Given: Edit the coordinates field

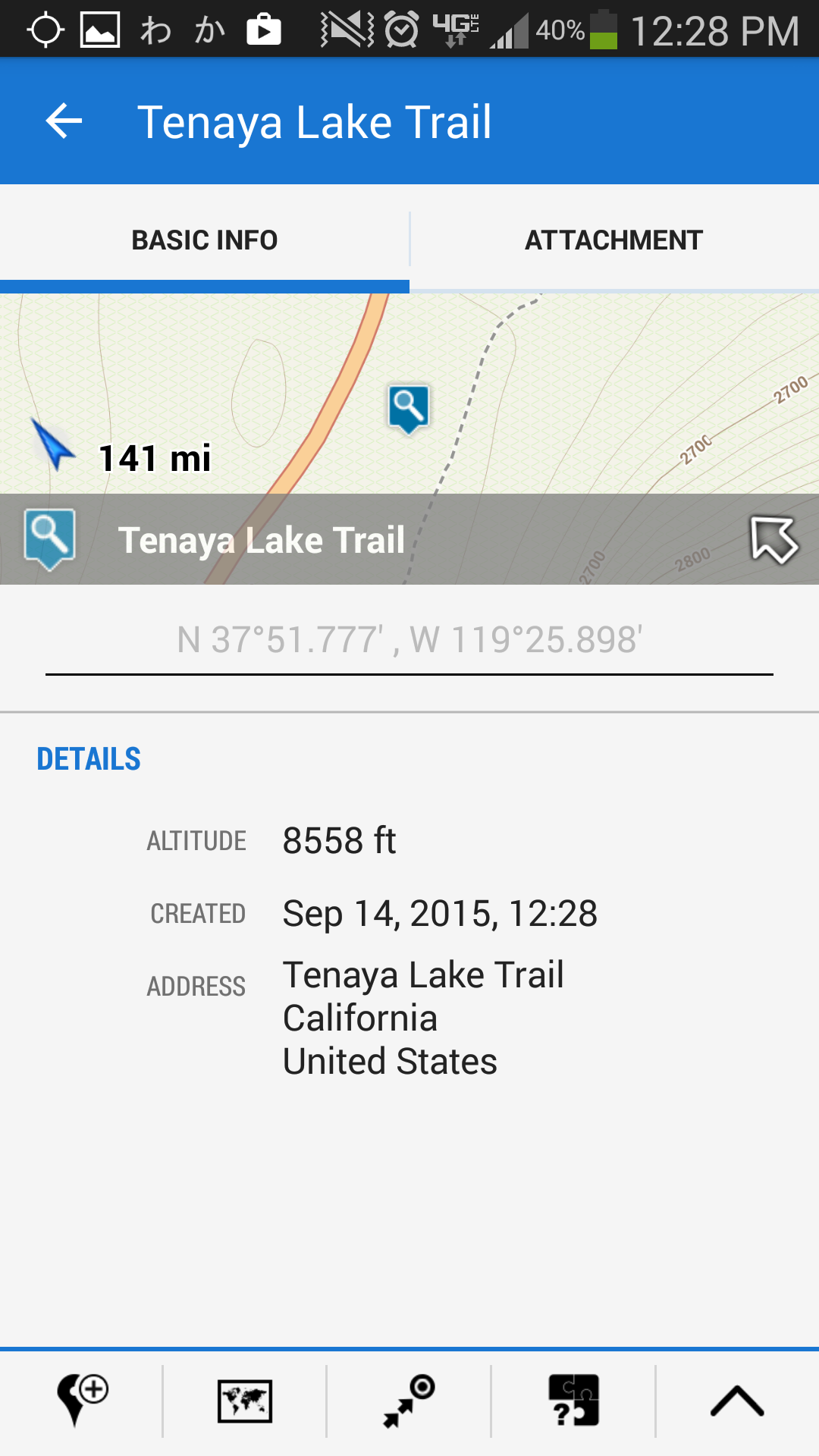Looking at the screenshot, I should [409, 640].
